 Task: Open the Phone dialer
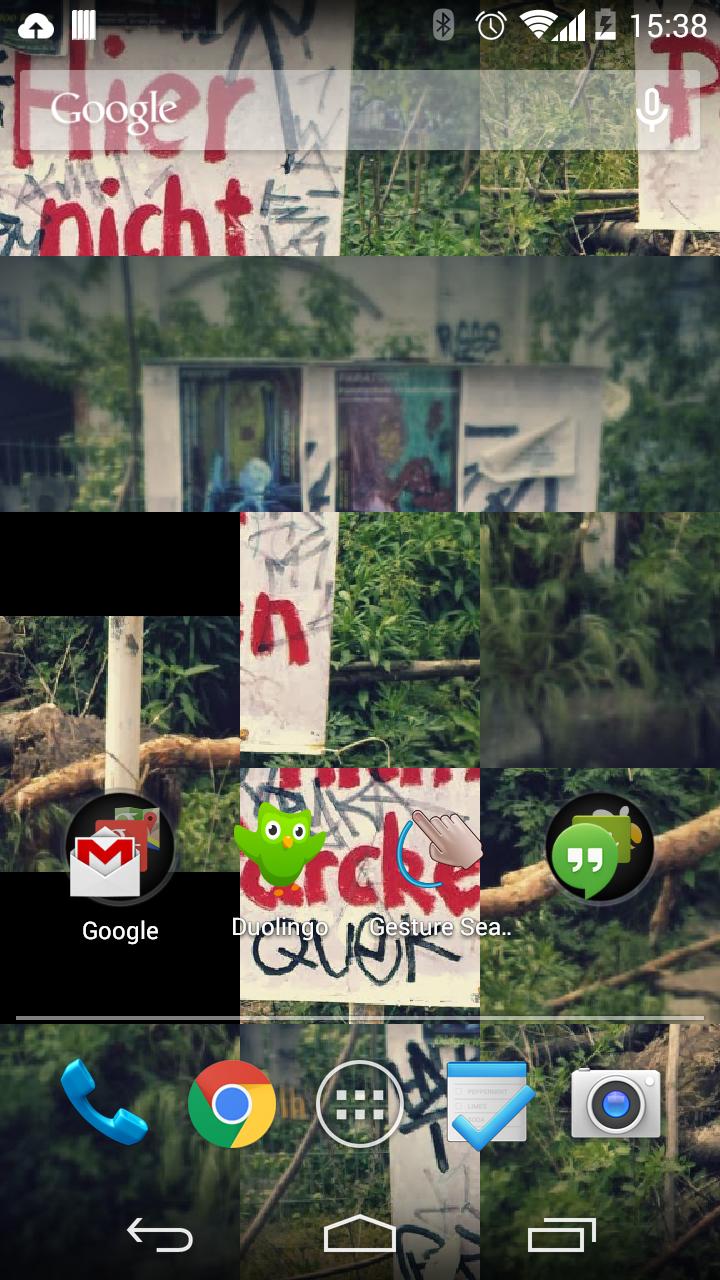point(103,1103)
